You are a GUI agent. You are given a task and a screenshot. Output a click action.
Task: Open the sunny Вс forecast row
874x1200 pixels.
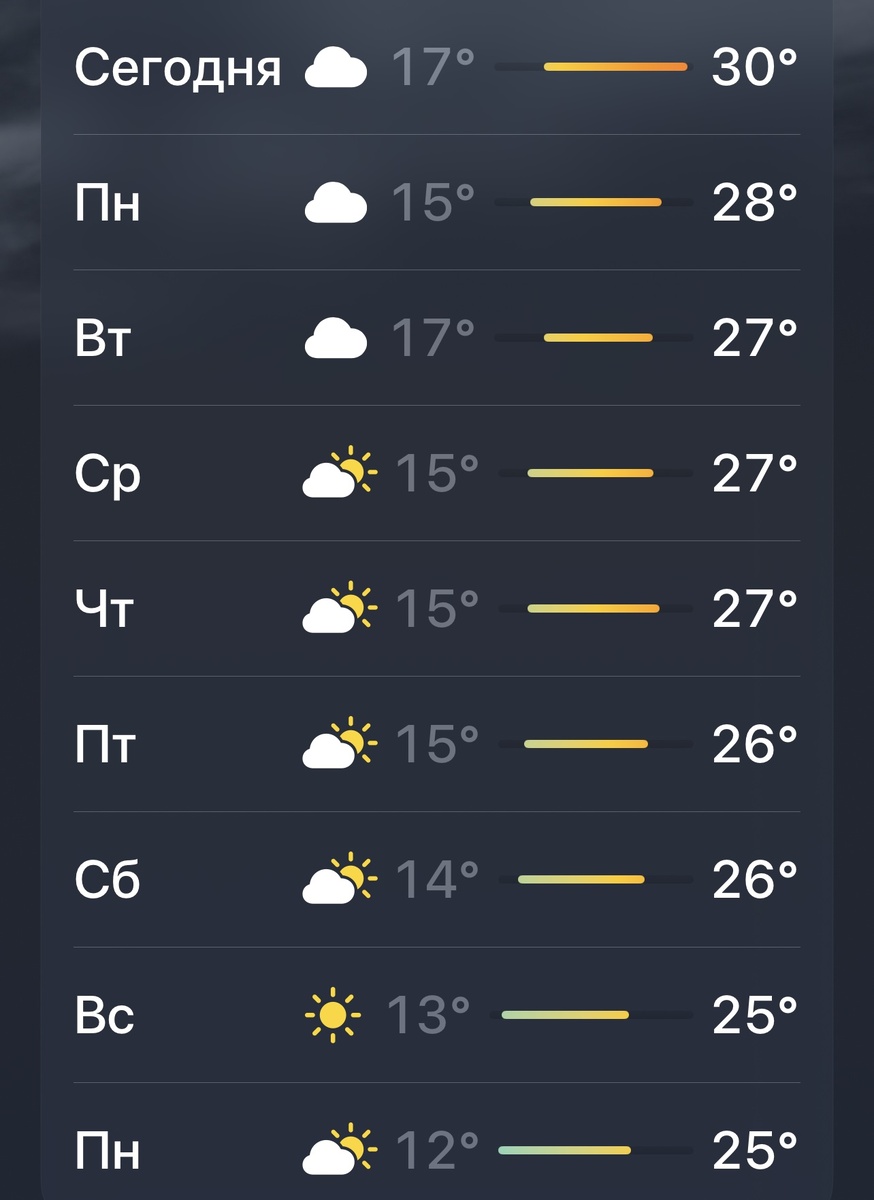point(437,1015)
